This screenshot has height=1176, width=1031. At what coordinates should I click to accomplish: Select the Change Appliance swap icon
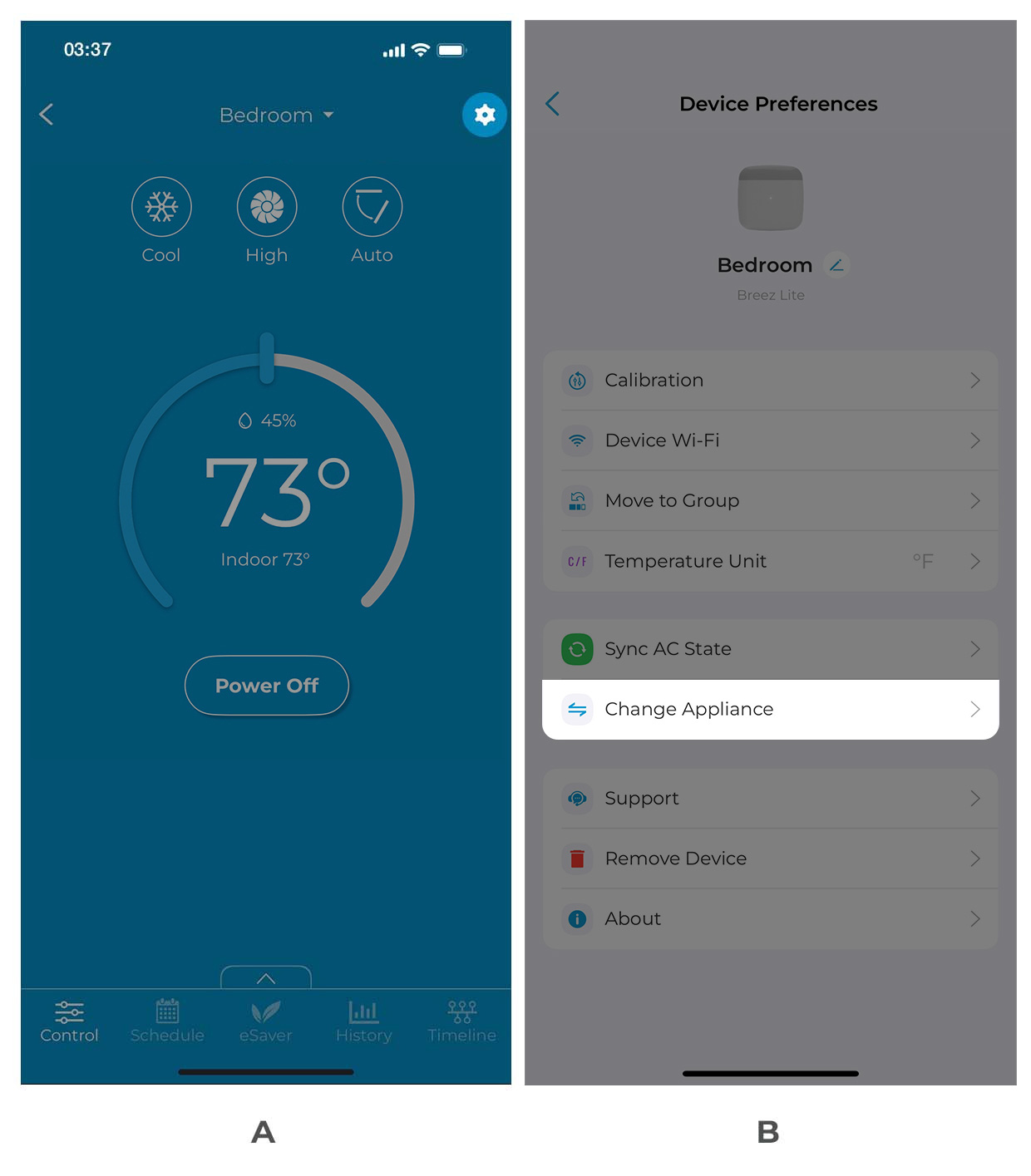coord(577,709)
